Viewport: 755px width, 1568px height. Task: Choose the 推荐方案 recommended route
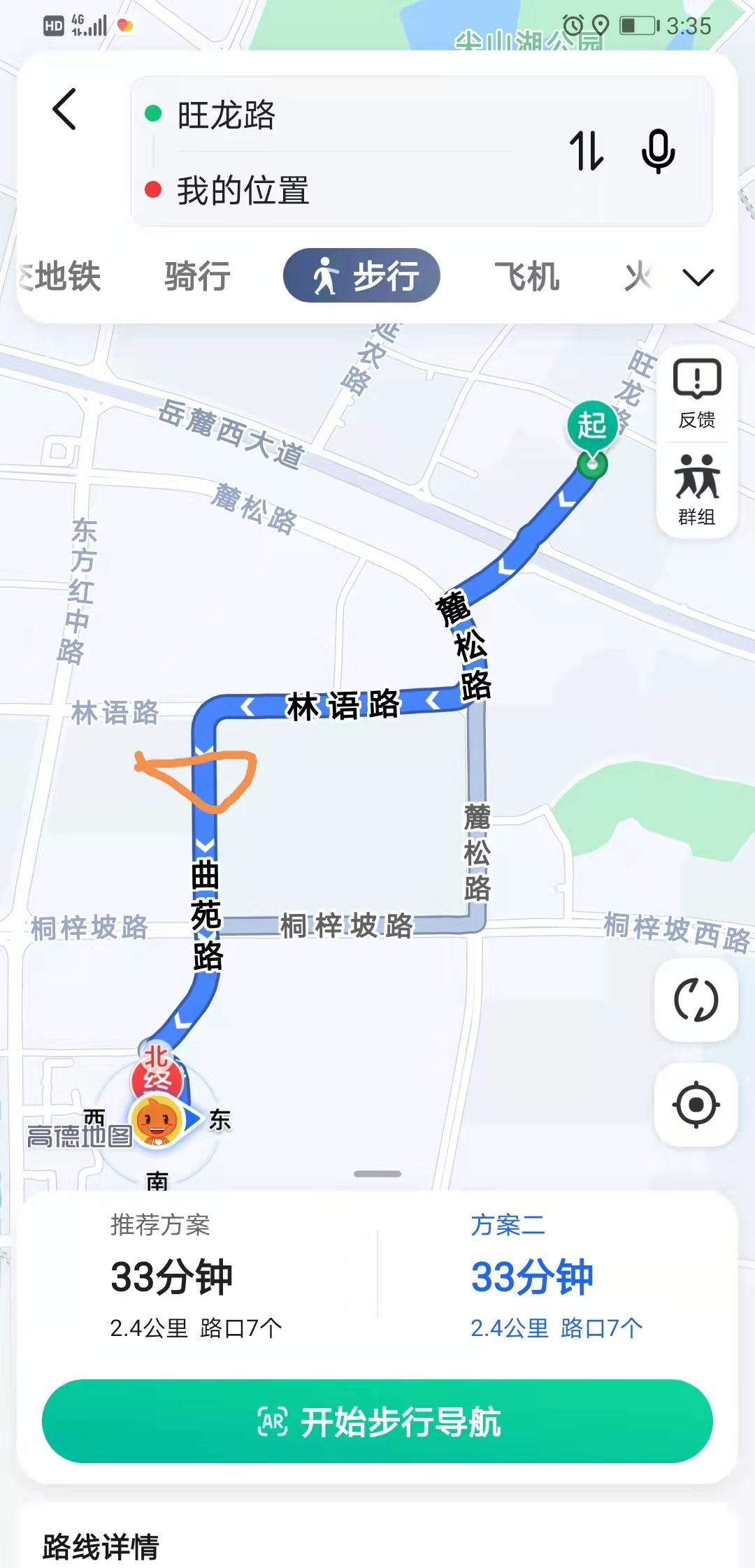point(196,1277)
